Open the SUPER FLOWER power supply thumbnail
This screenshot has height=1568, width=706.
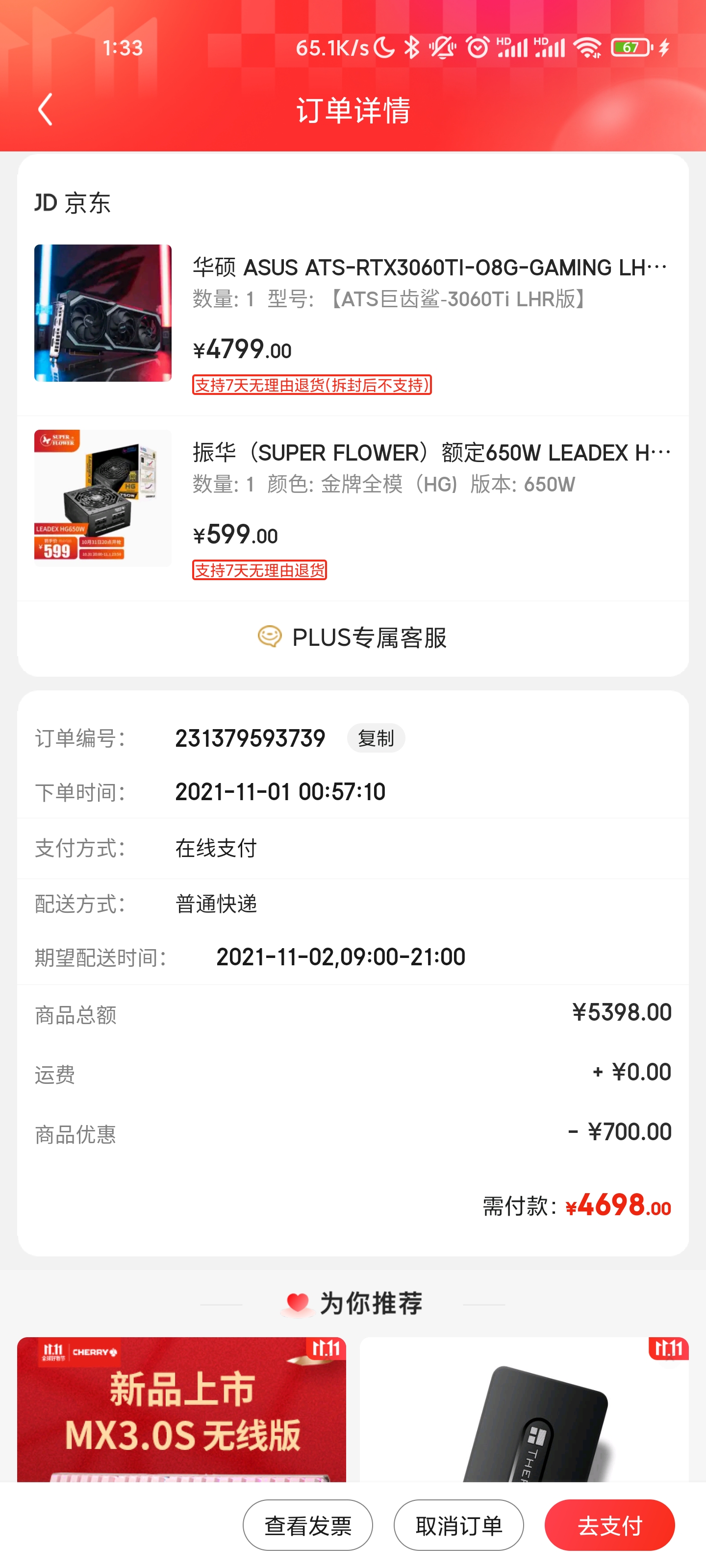[102, 498]
